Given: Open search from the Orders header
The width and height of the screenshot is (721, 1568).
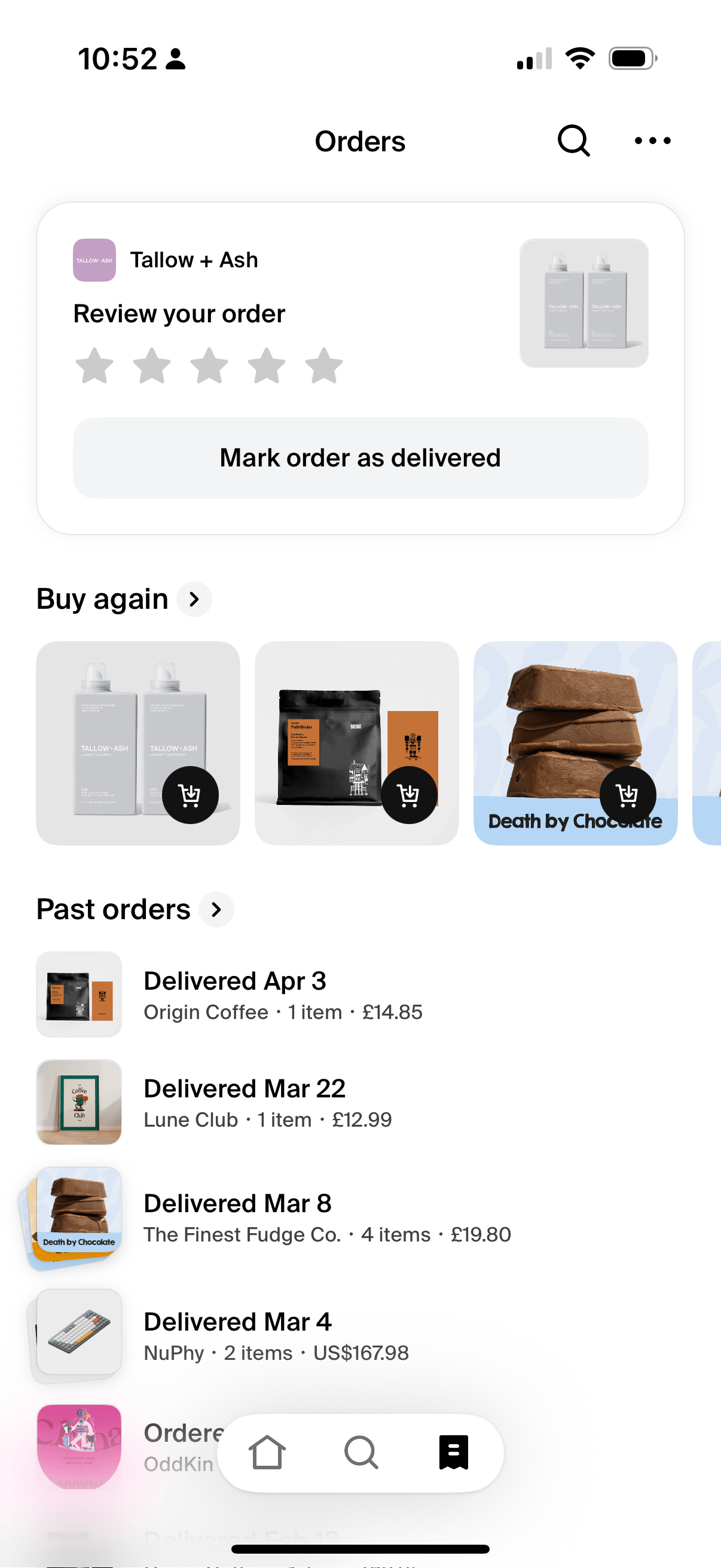Looking at the screenshot, I should 573,141.
